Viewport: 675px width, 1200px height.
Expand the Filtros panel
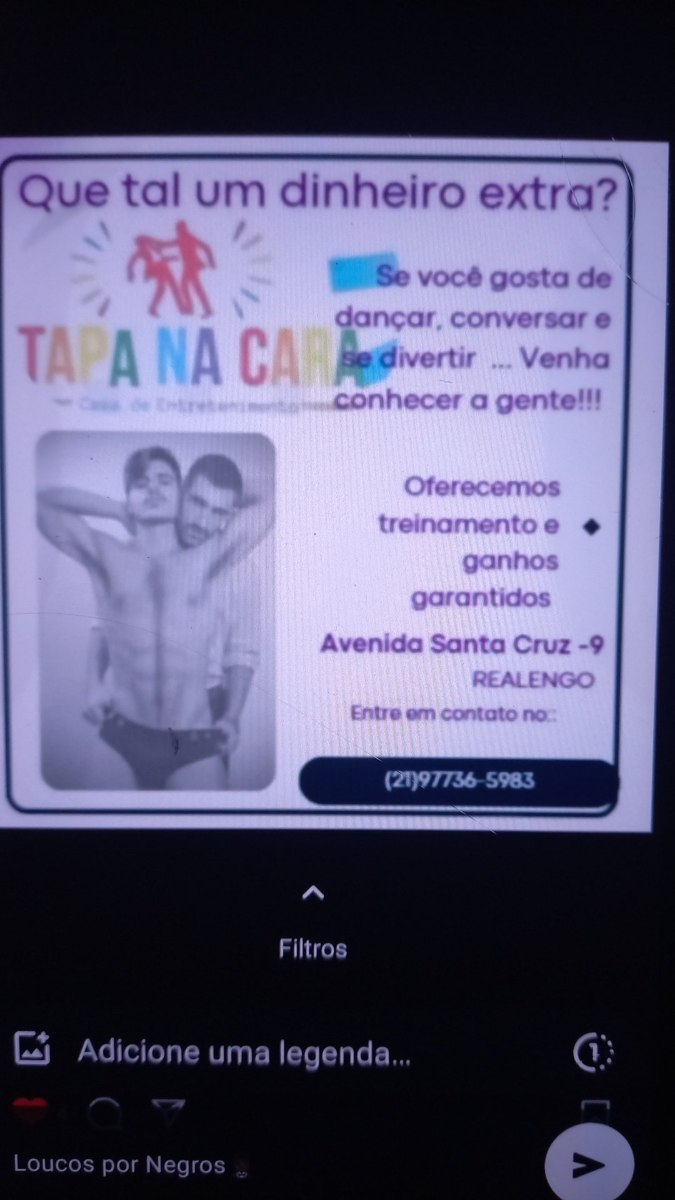coord(313,893)
